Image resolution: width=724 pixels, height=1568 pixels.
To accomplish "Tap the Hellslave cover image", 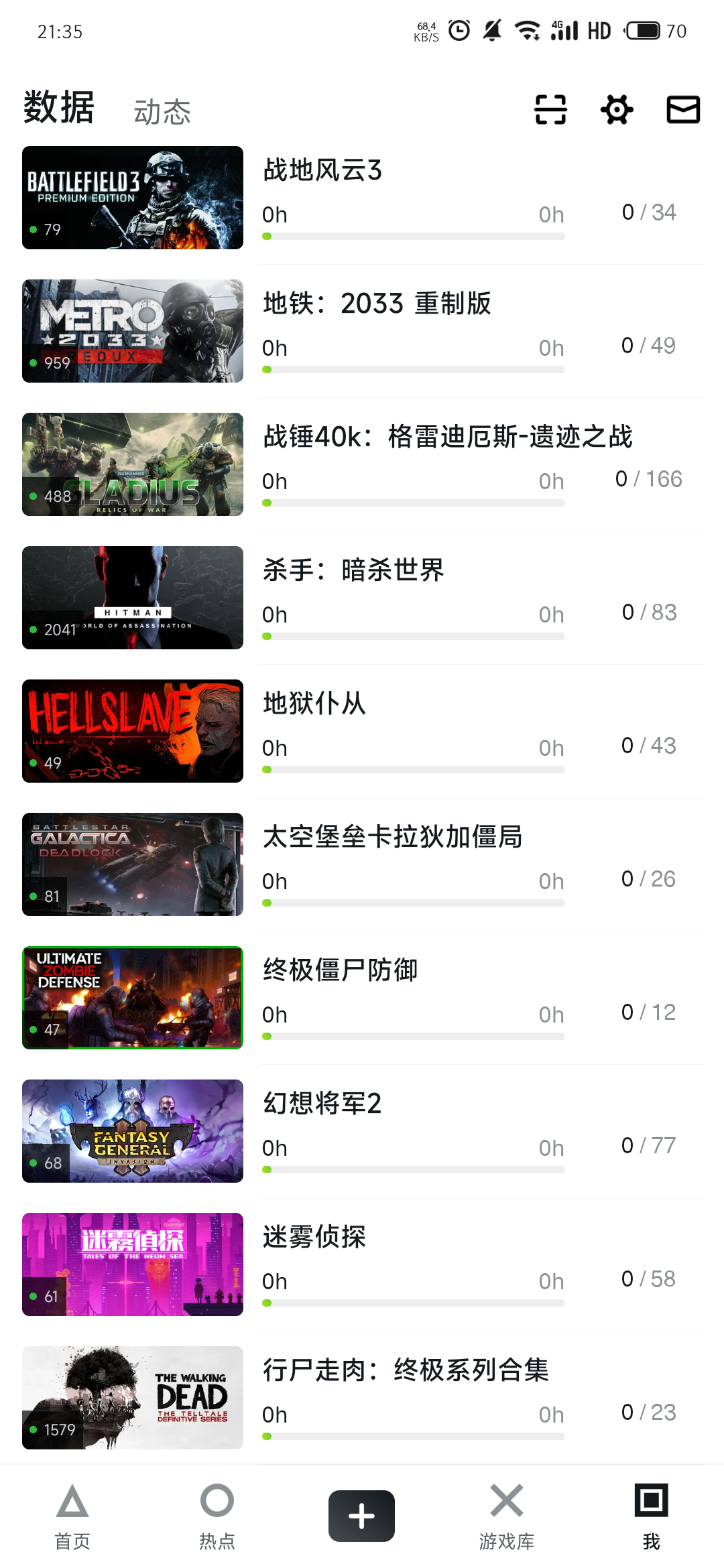I will [x=133, y=731].
